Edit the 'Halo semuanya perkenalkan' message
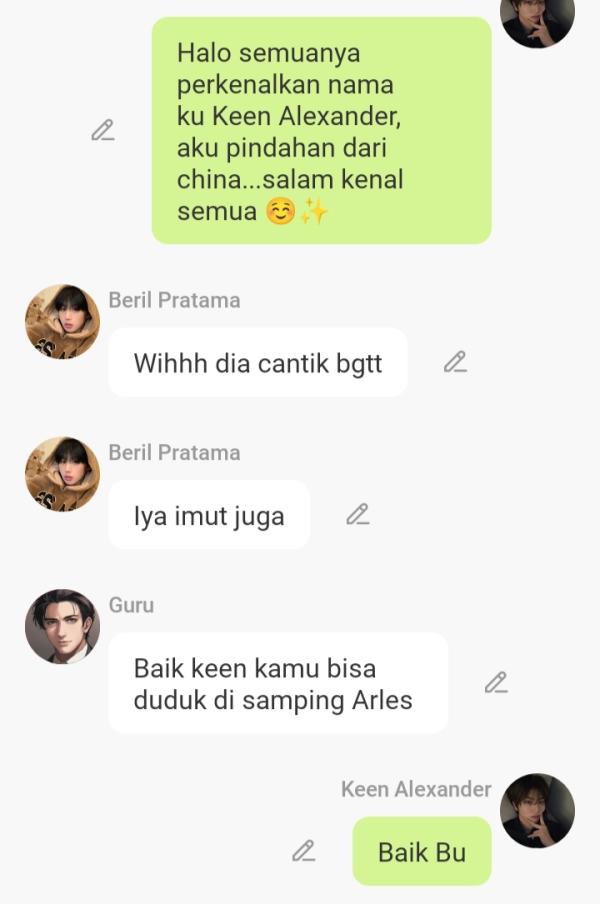This screenshot has height=904, width=600. point(102,130)
